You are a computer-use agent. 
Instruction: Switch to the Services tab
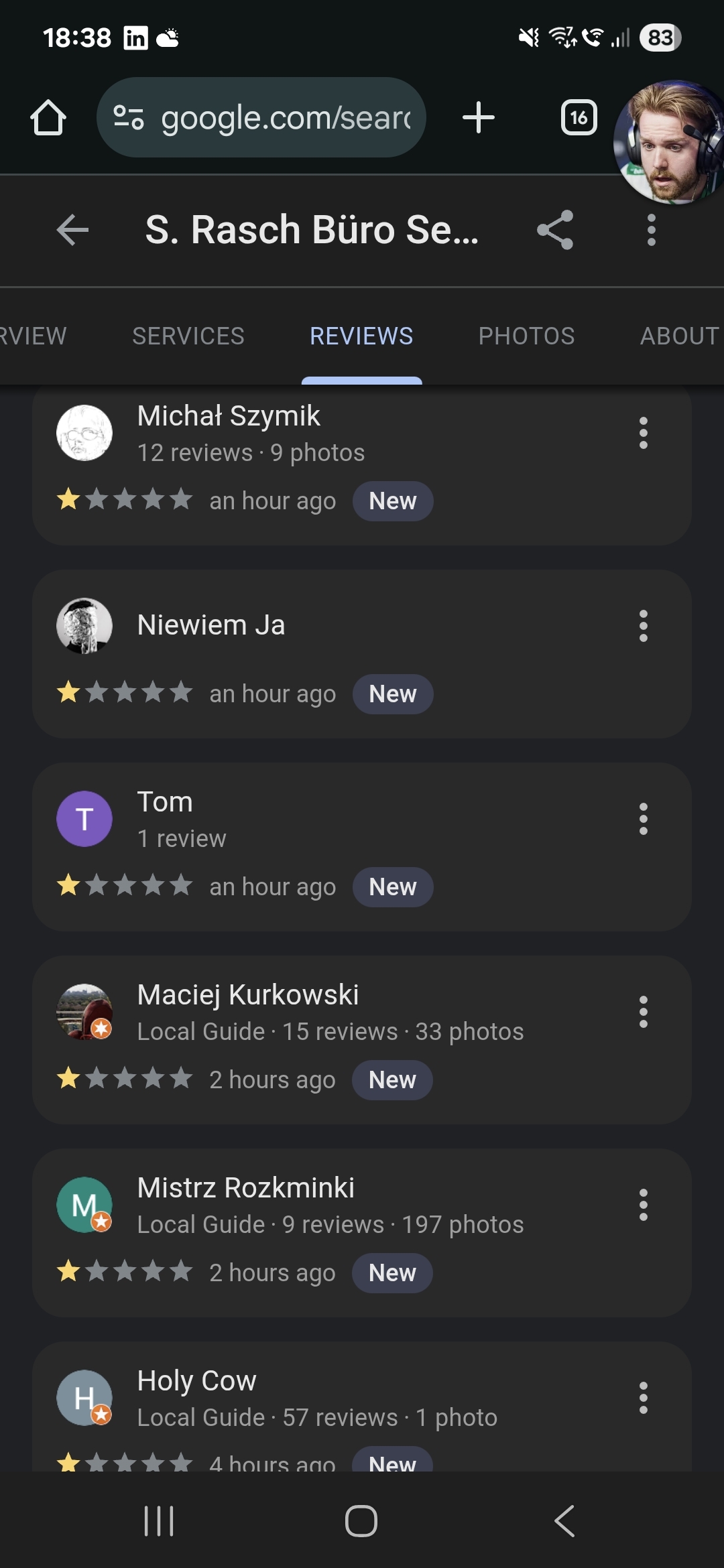click(188, 336)
